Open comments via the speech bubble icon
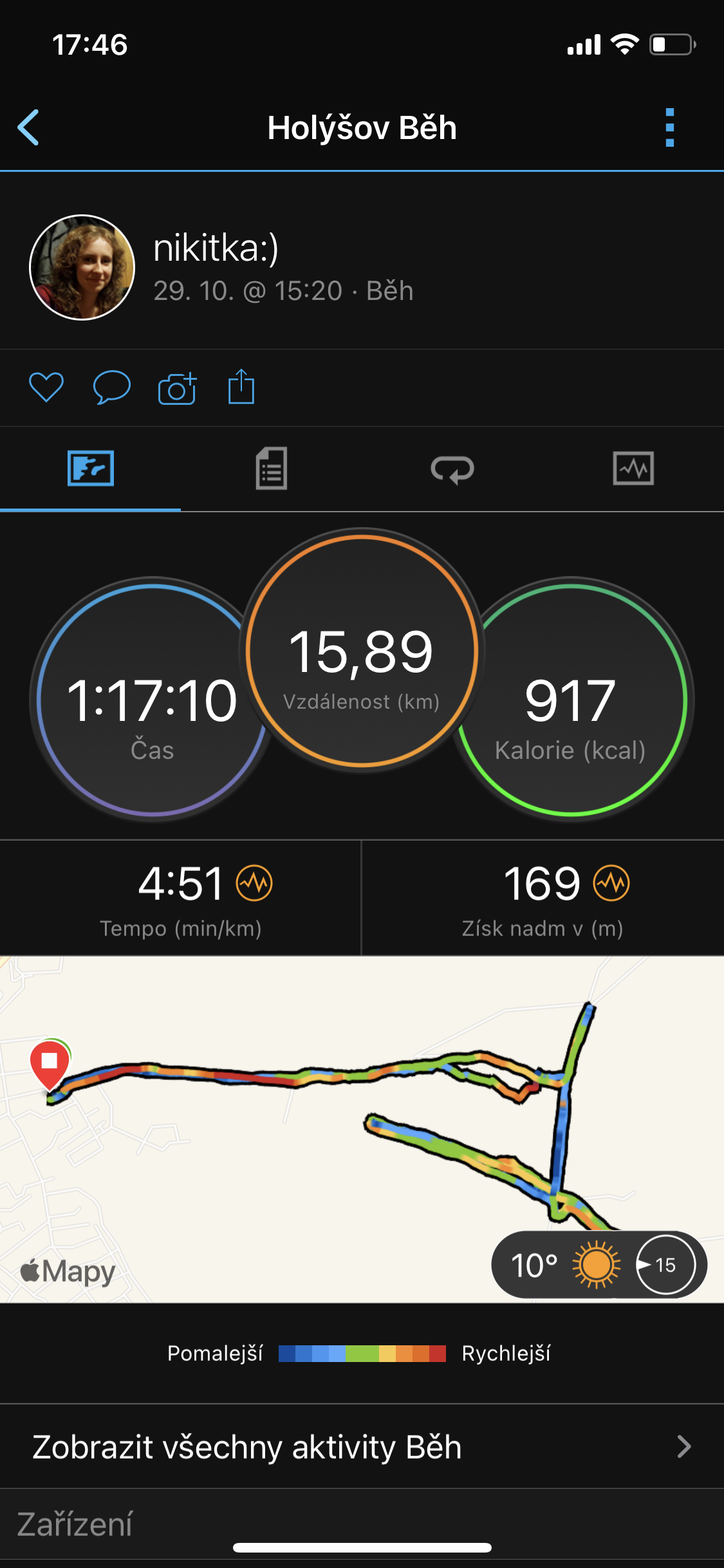Viewport: 724px width, 1568px height. coord(112,387)
